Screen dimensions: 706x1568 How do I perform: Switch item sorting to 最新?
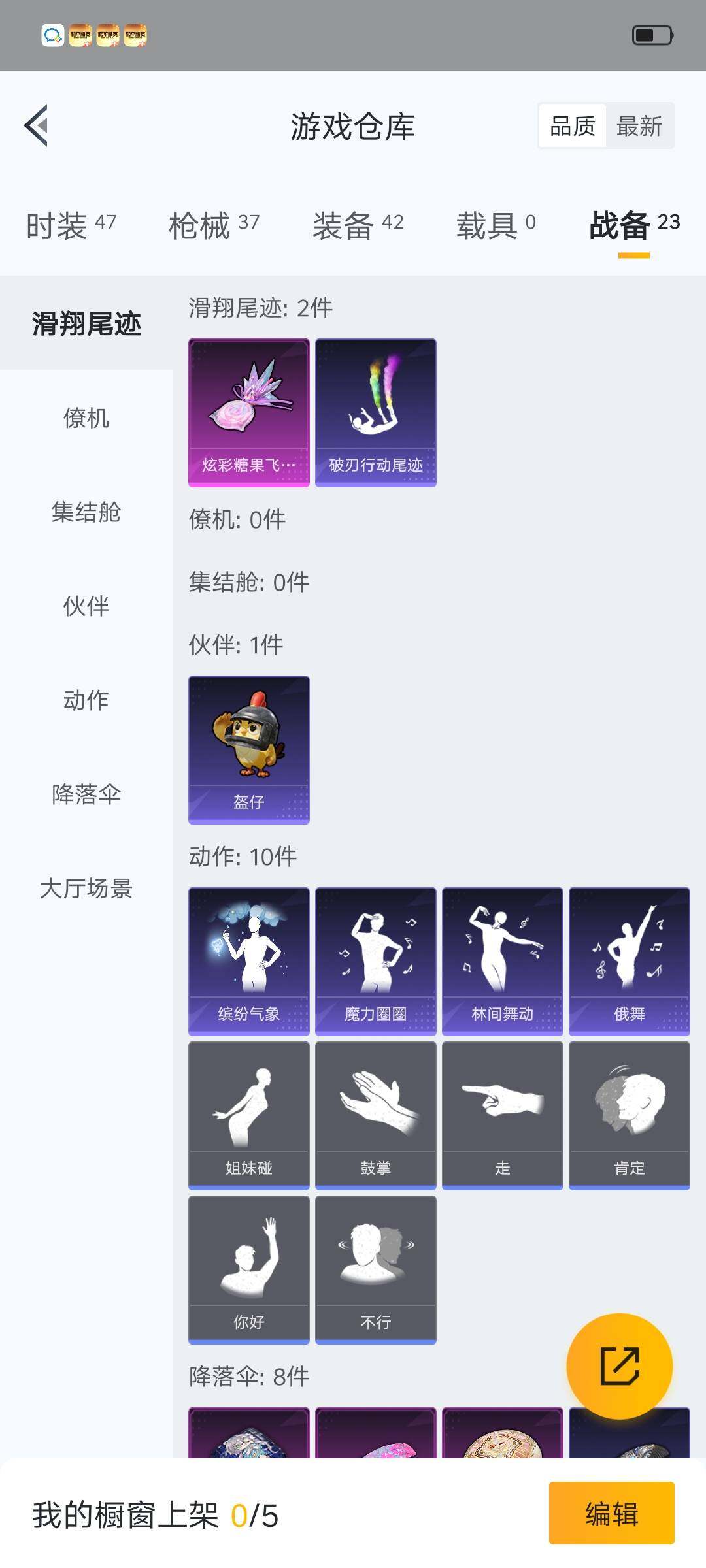click(641, 125)
